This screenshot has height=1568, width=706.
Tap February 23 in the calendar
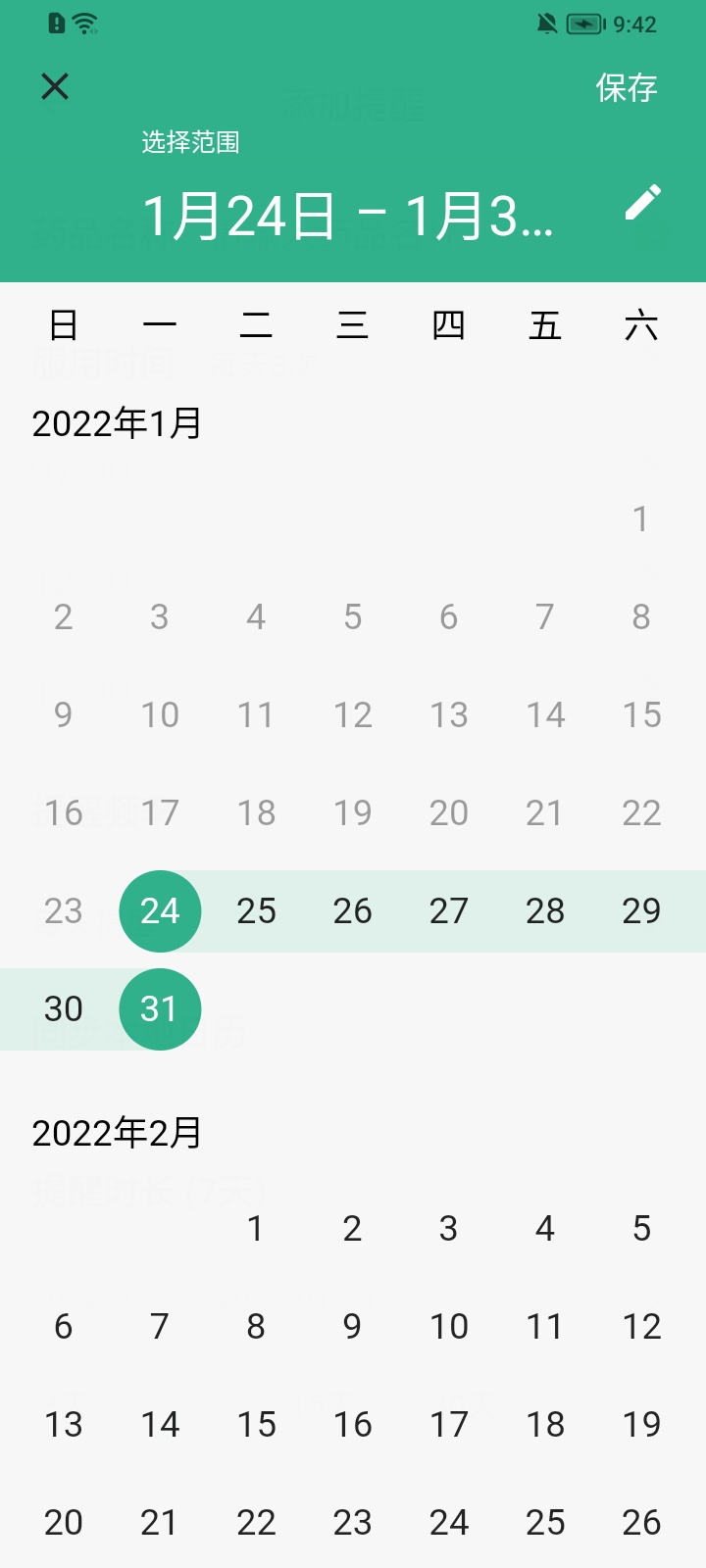tap(353, 1523)
